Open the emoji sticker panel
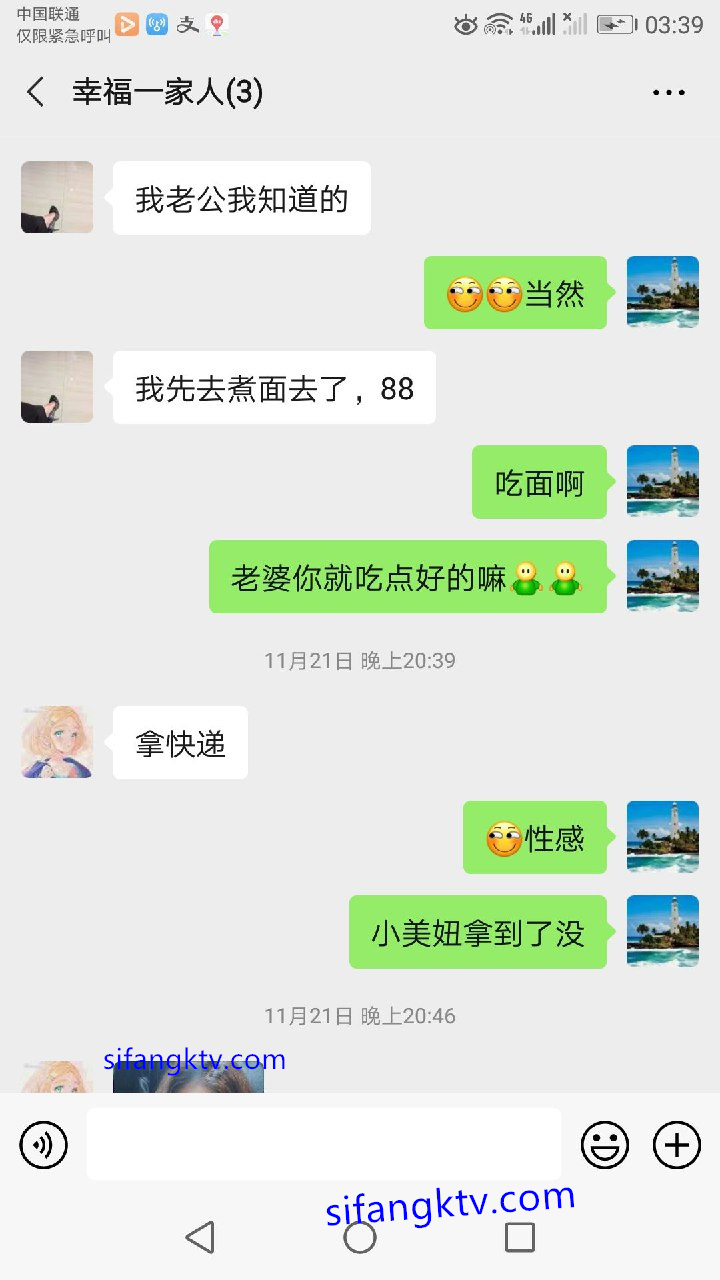The image size is (720, 1280). point(605,1144)
